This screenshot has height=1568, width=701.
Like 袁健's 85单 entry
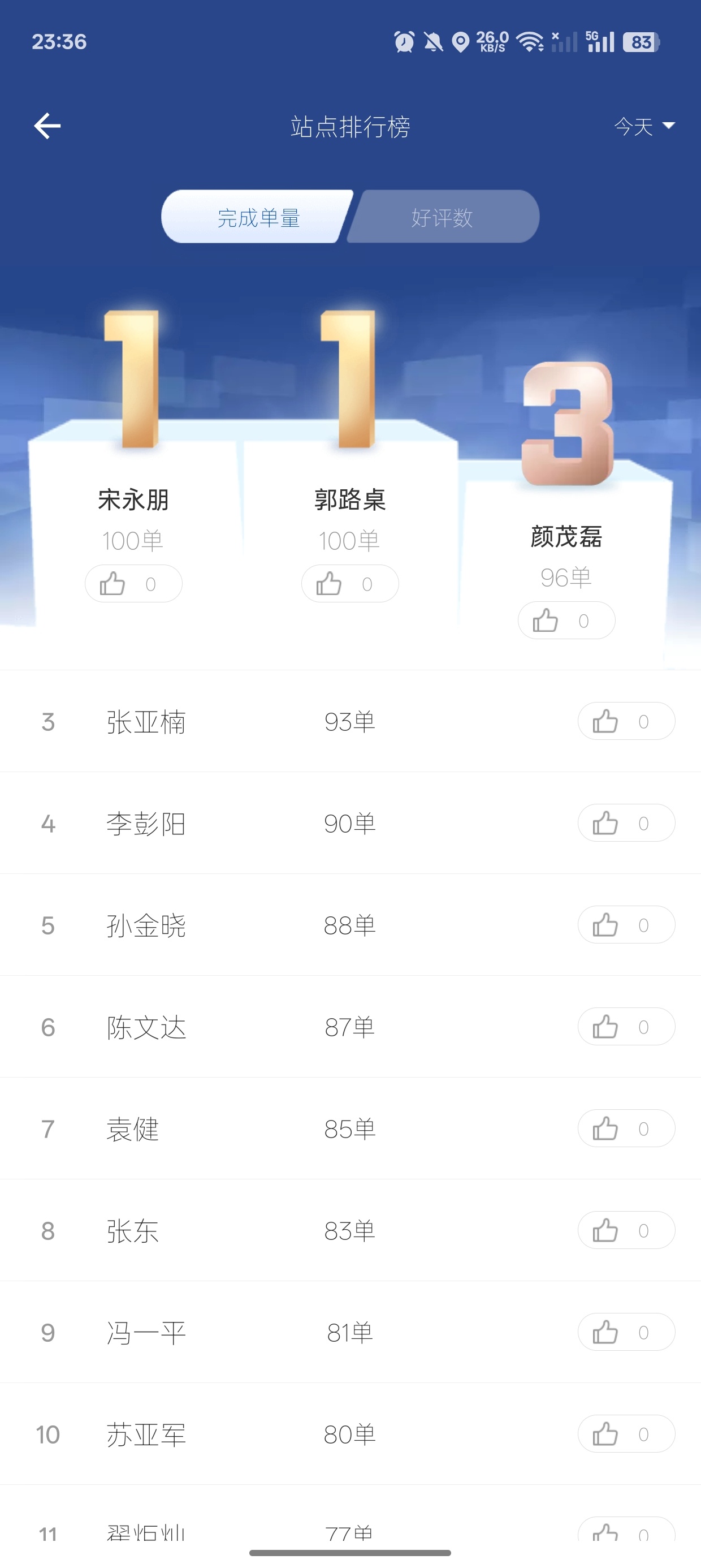pos(626,1129)
